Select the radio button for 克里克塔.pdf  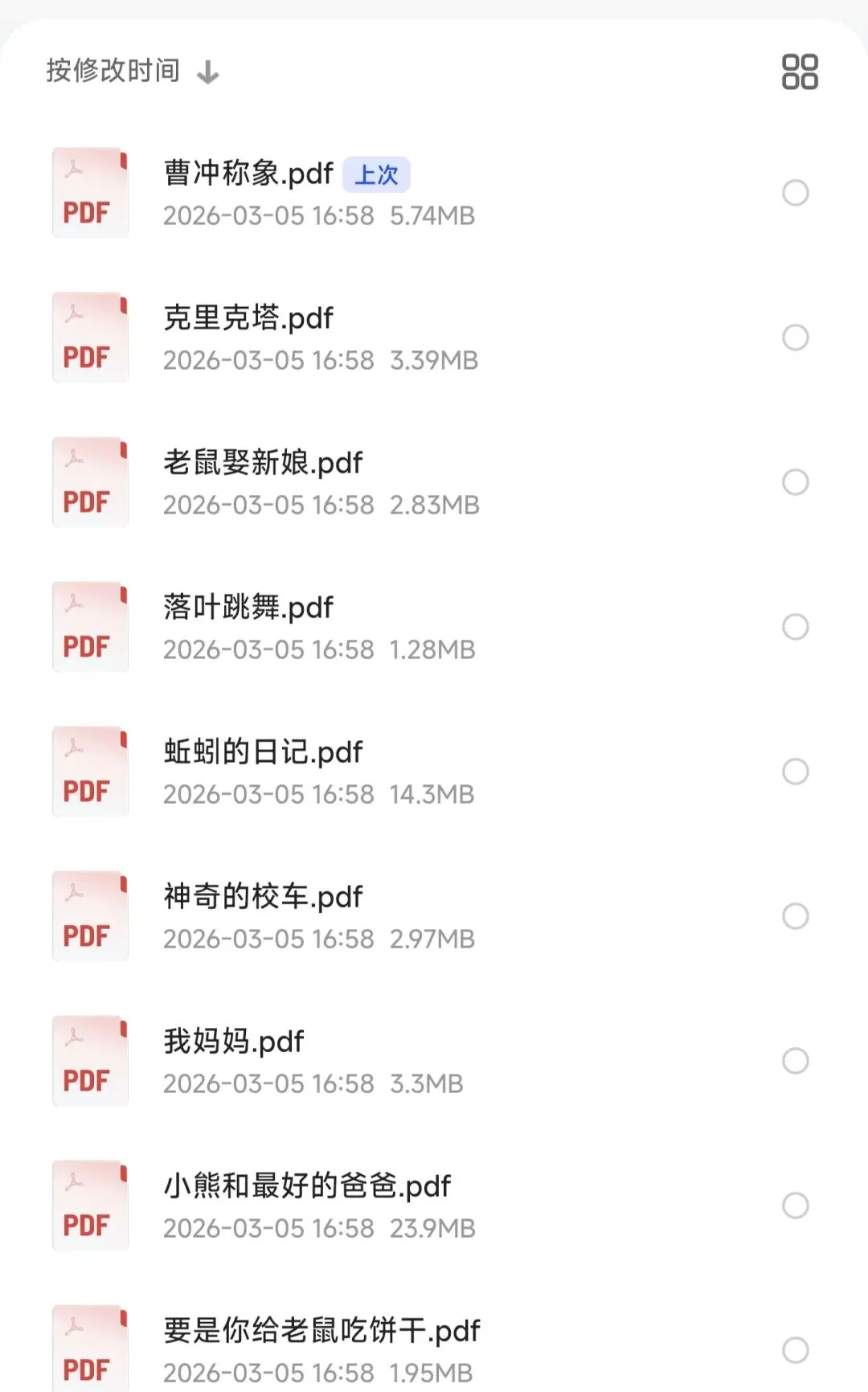coord(795,338)
